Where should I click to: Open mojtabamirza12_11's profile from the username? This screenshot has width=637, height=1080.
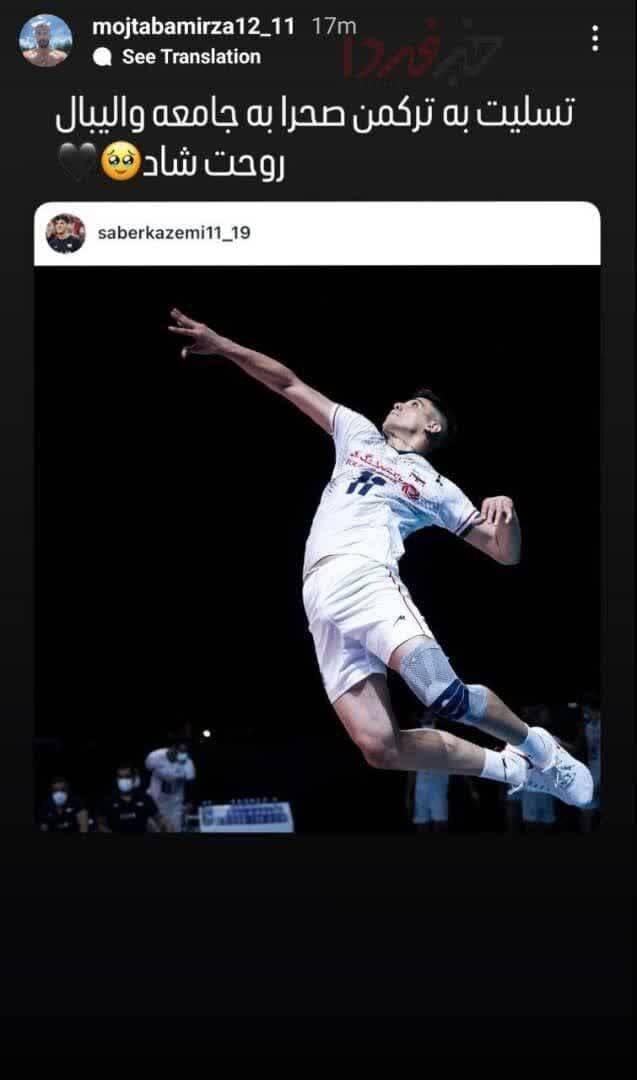point(193,27)
